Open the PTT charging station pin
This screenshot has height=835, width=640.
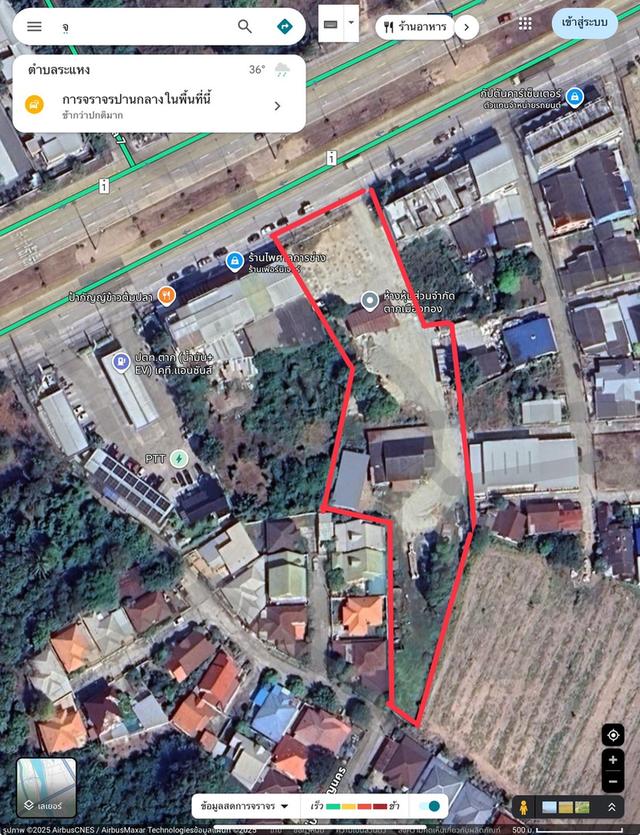179,458
